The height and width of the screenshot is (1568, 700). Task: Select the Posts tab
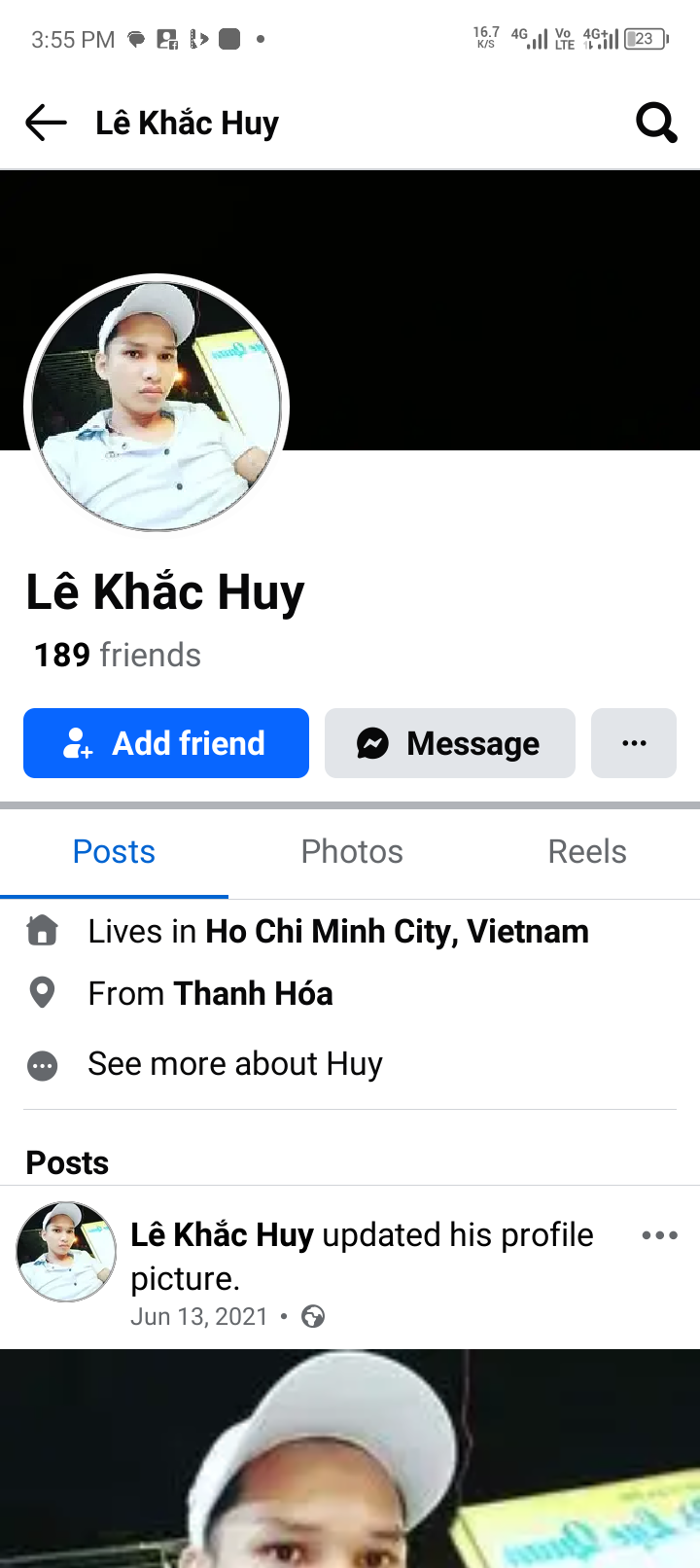click(114, 852)
